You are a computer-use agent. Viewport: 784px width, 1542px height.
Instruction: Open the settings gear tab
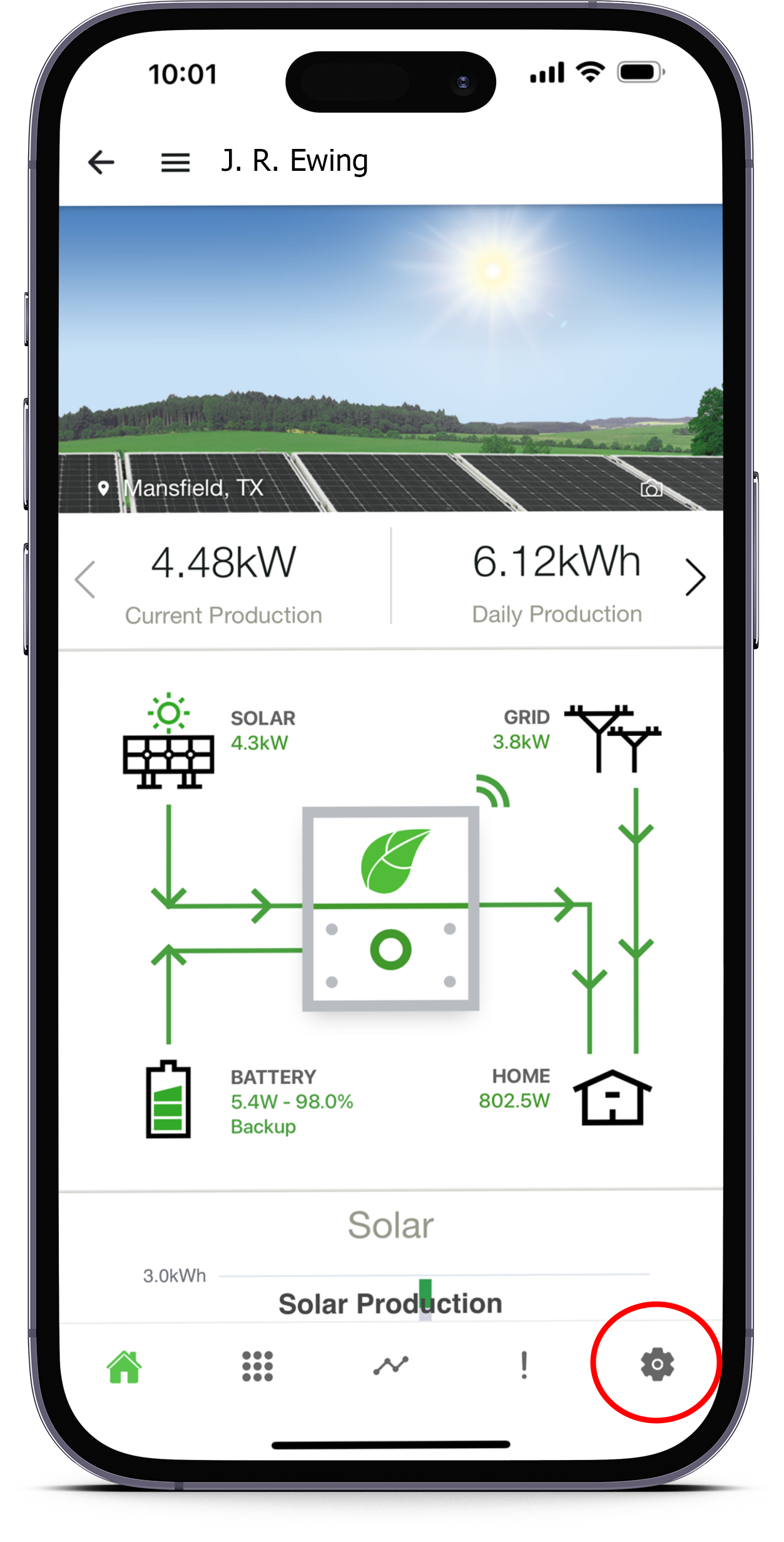click(657, 1364)
